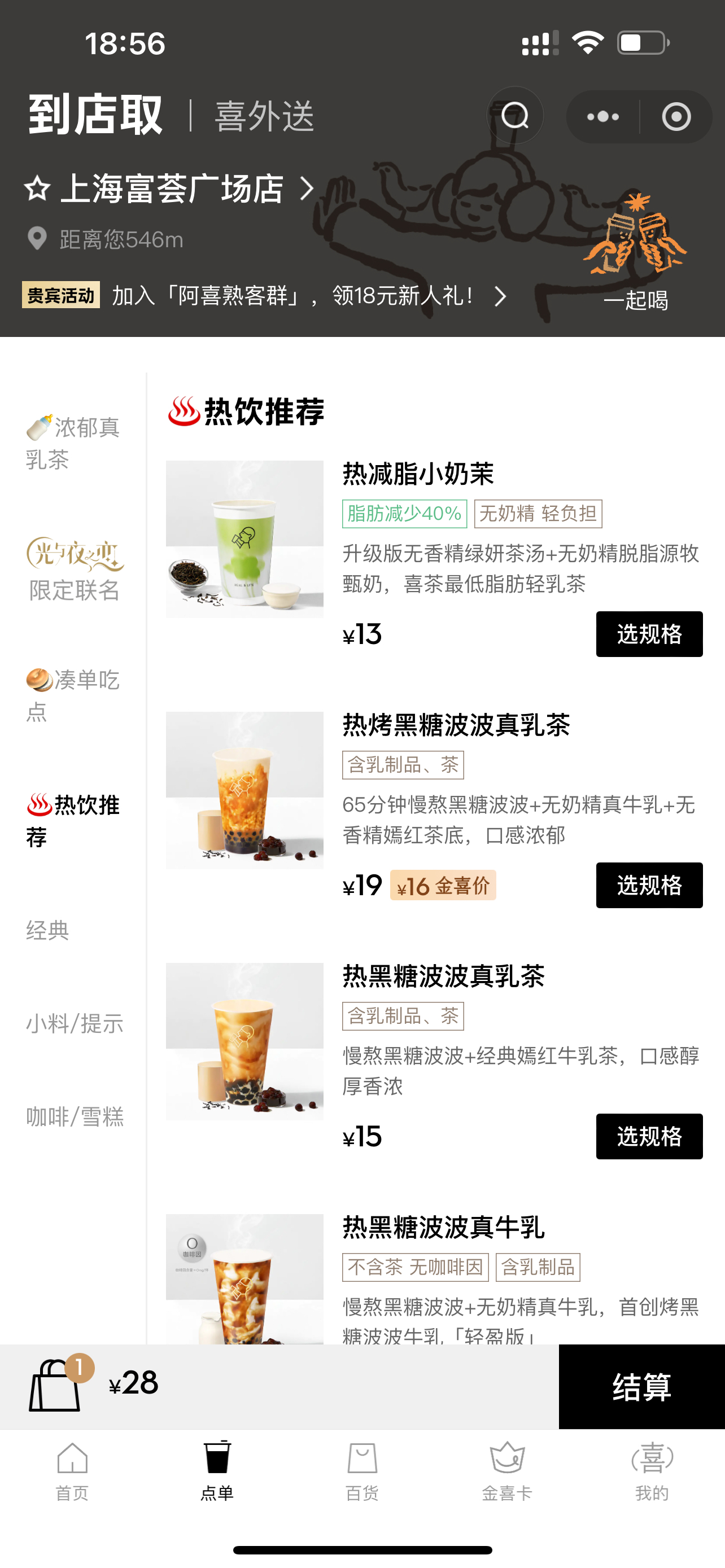Screen dimensions: 725x1568
Task: Select the 经典 category
Action: 47,930
